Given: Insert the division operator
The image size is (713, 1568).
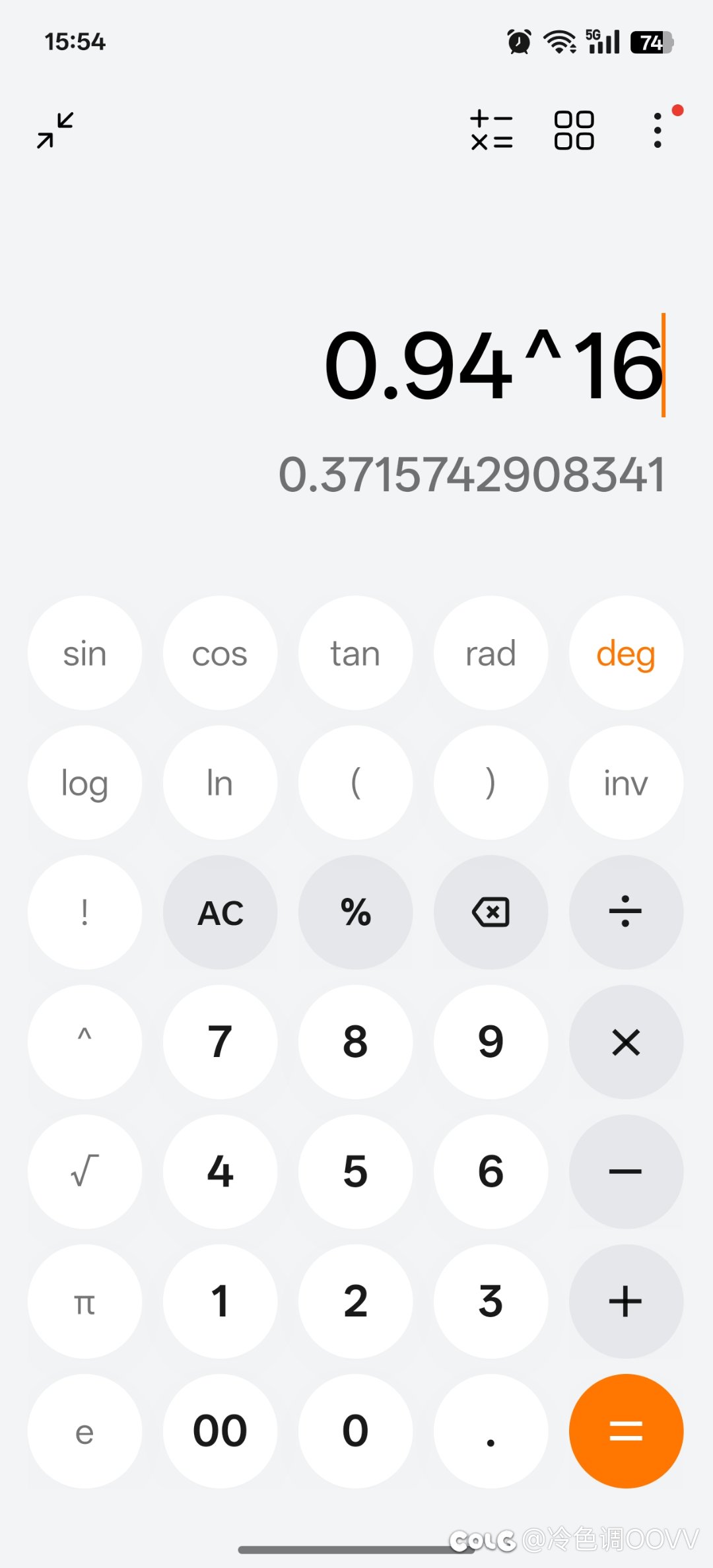Looking at the screenshot, I should click(626, 912).
